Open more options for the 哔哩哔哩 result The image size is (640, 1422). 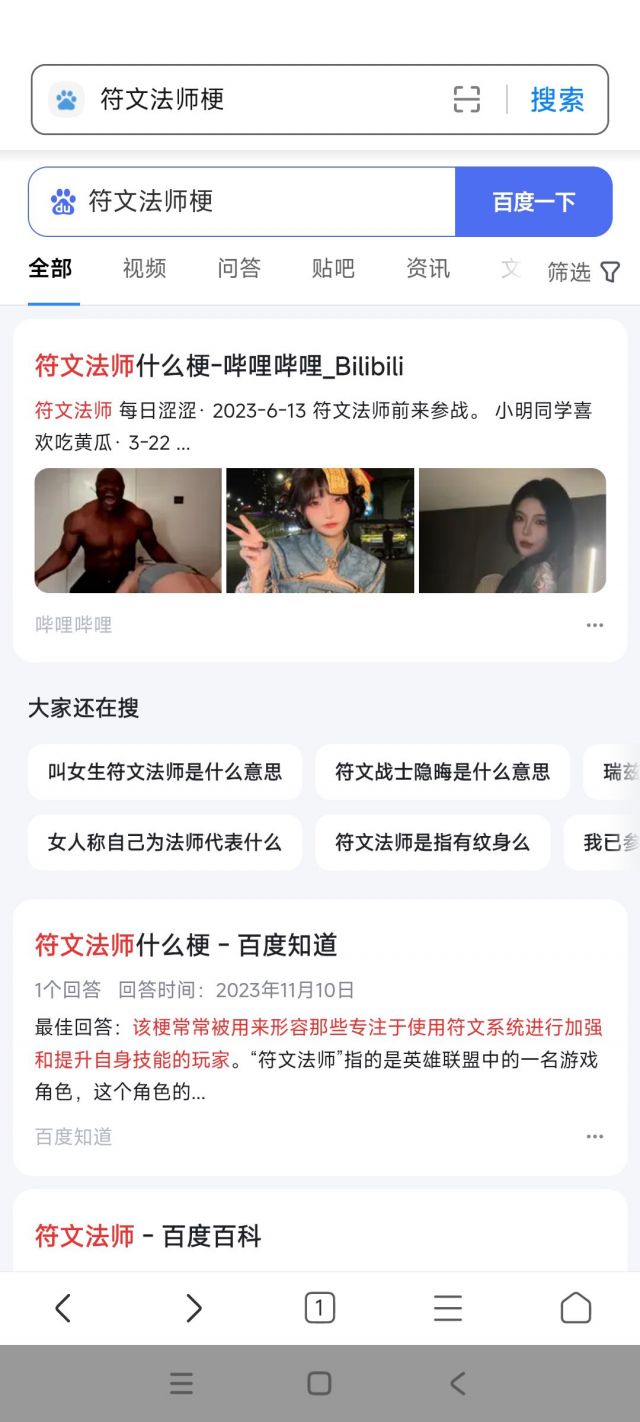595,625
